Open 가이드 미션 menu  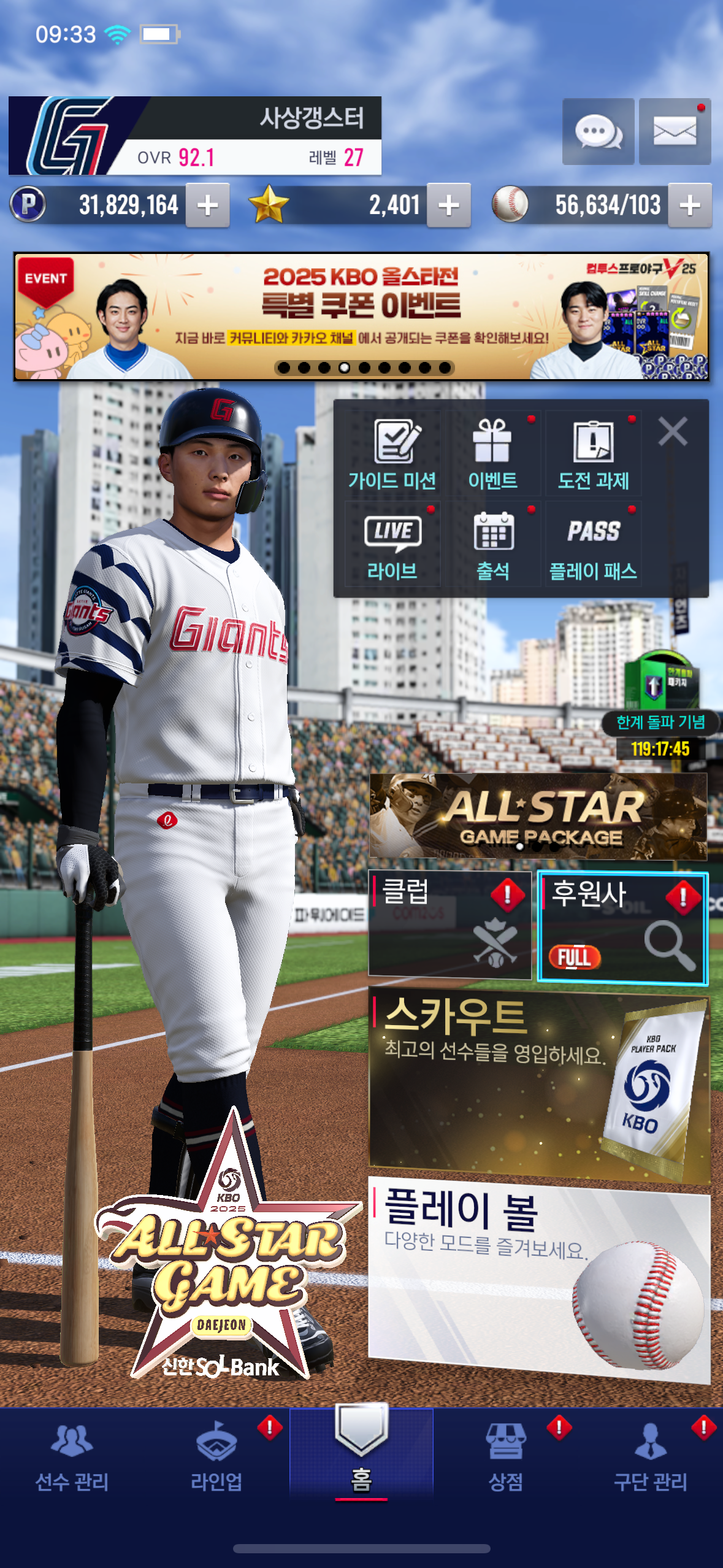point(392,455)
